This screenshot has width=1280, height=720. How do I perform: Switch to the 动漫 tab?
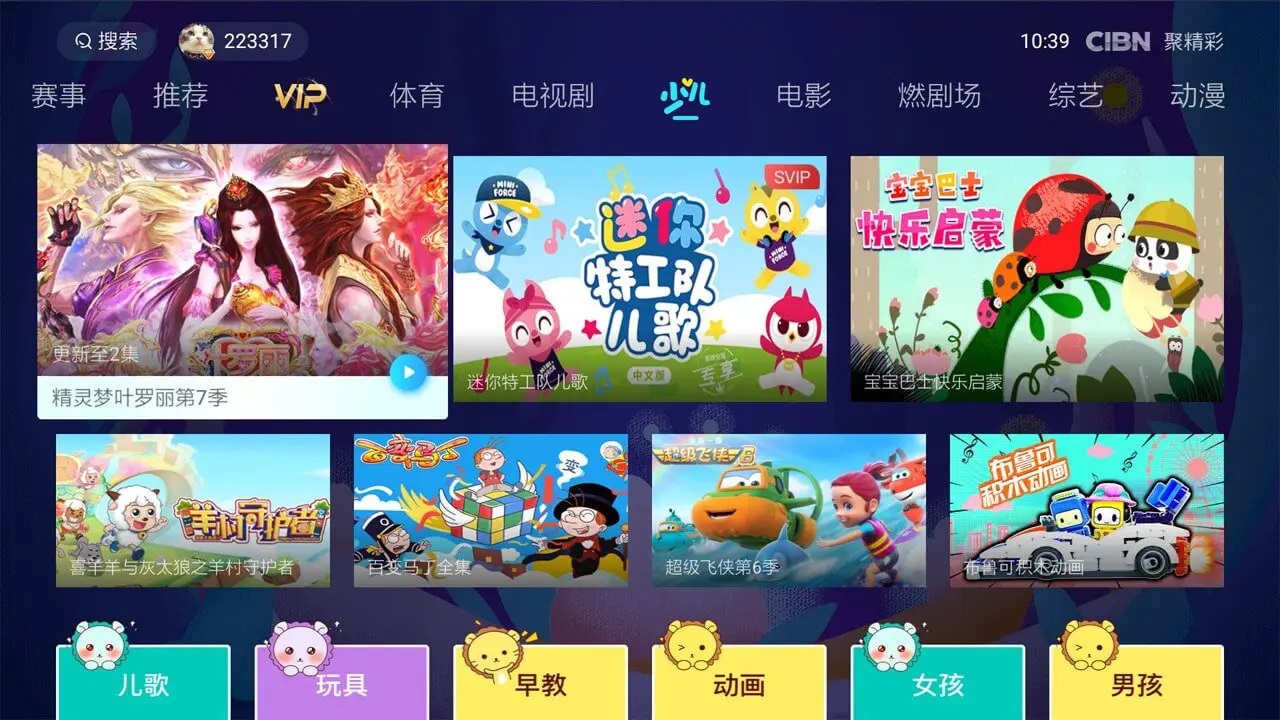point(1197,96)
